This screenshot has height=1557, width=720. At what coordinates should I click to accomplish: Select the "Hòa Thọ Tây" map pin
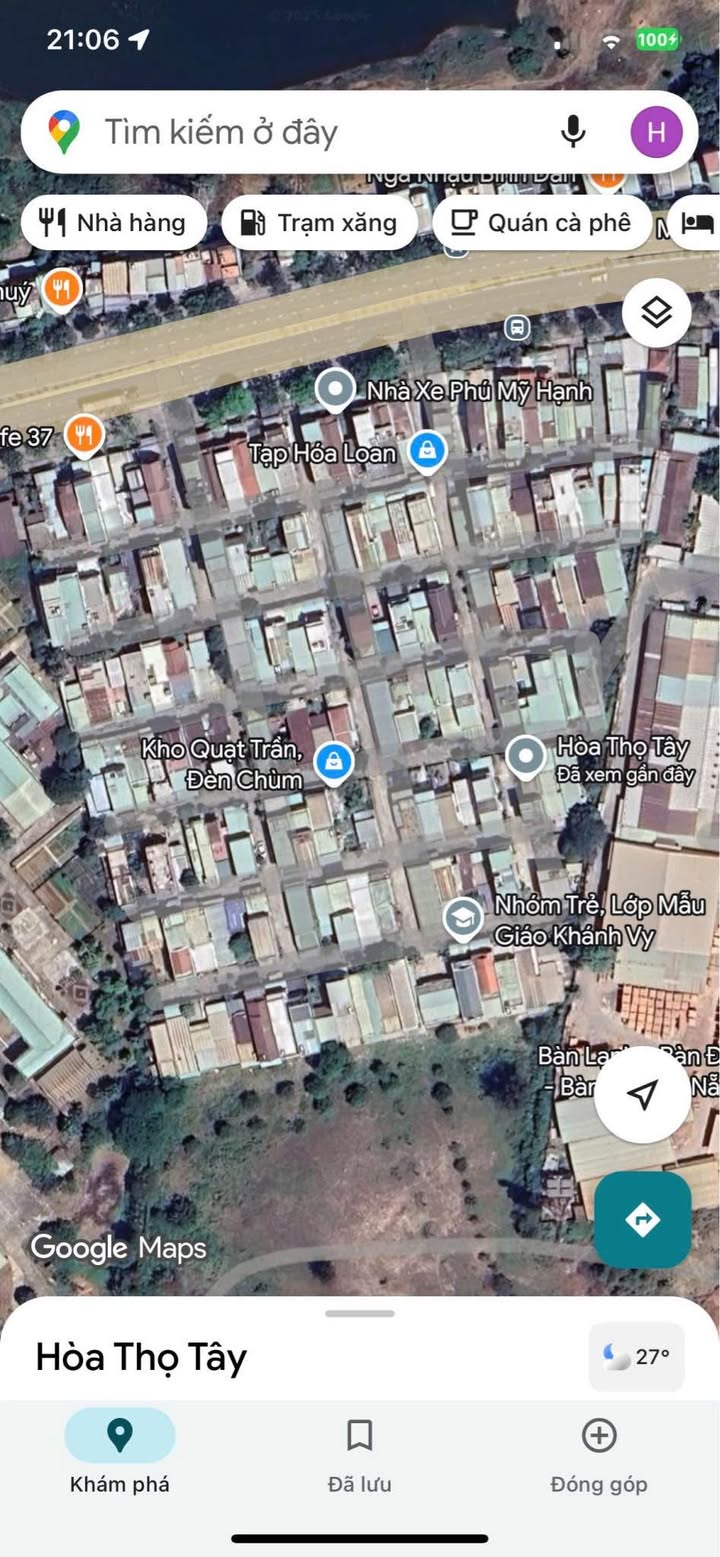coord(525,757)
